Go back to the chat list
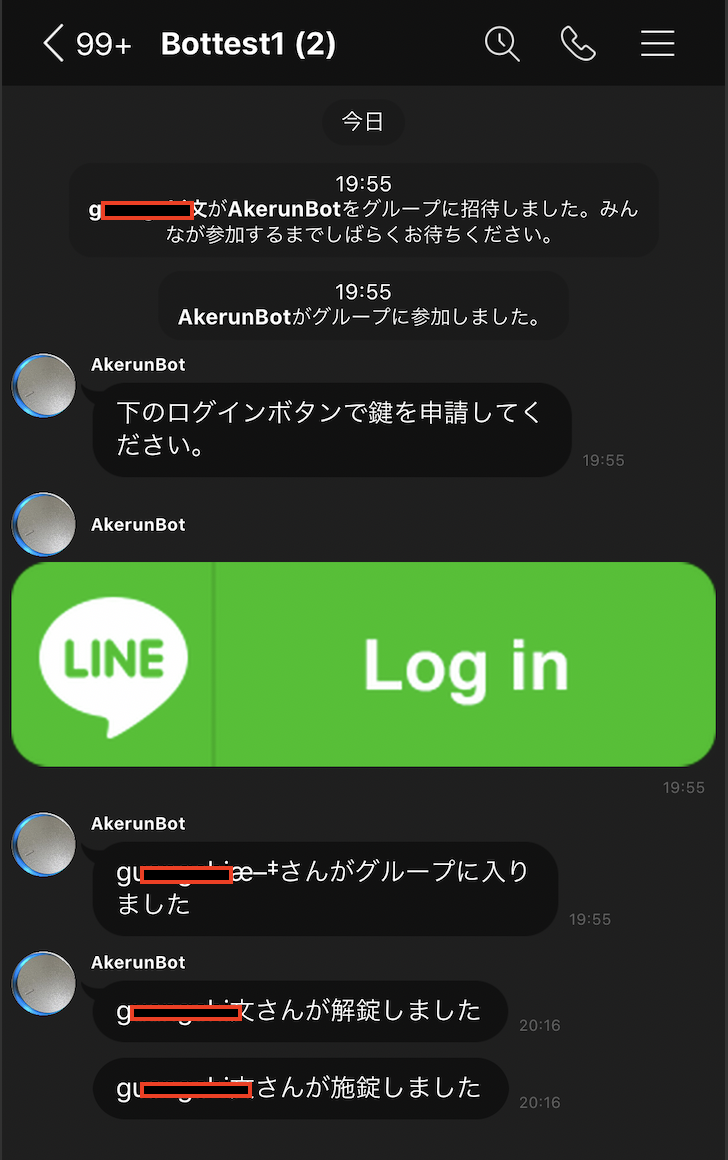728x1160 pixels. [54, 44]
